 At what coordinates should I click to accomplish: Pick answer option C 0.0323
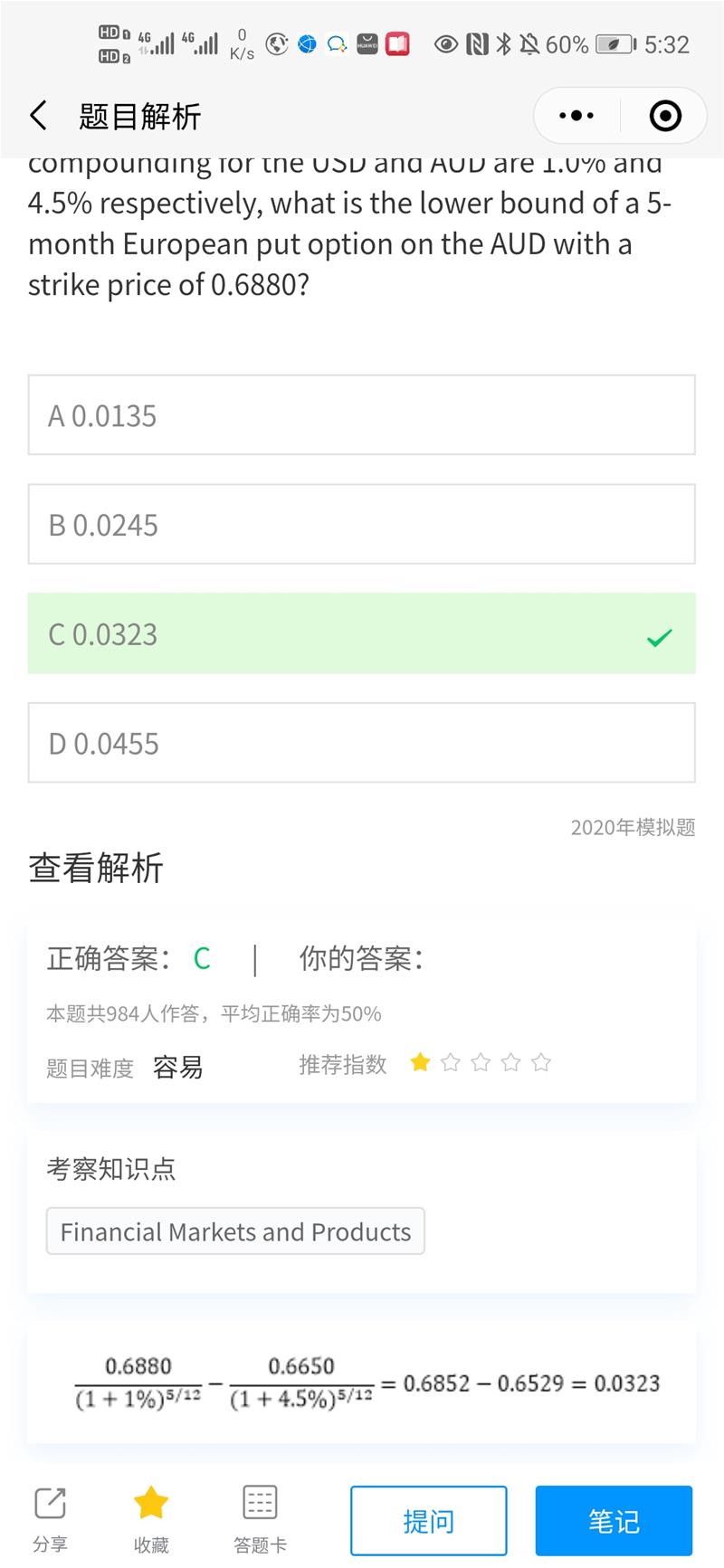(361, 633)
